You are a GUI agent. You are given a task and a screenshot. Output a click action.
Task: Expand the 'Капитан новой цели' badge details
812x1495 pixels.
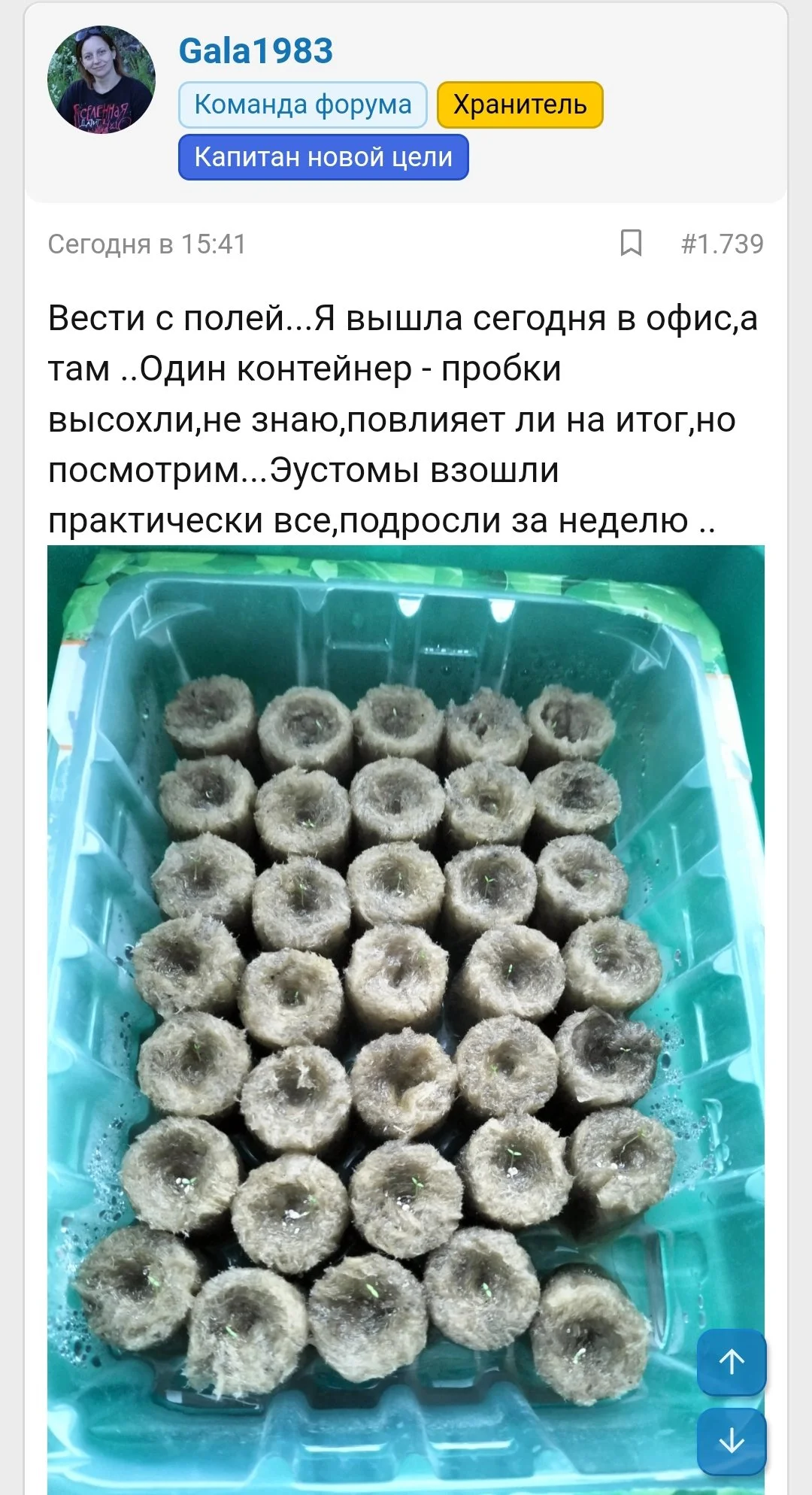[x=323, y=157]
